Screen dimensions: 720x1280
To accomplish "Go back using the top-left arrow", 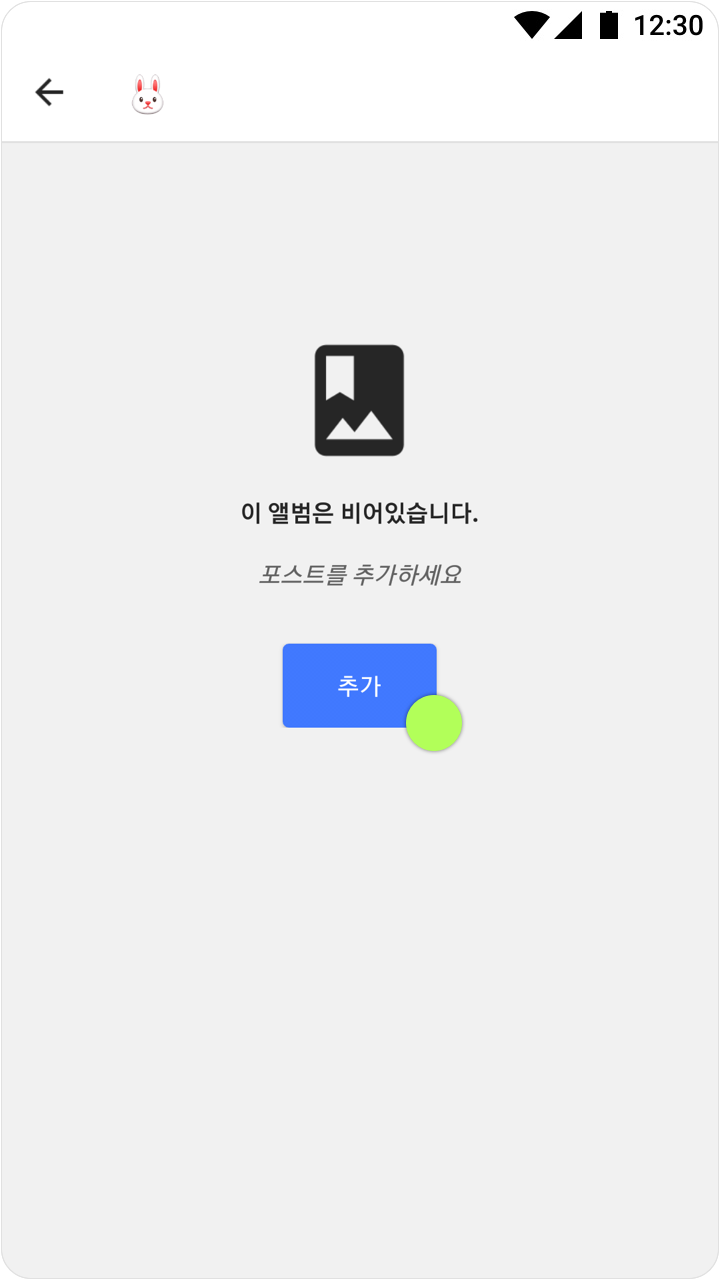I will [x=49, y=92].
